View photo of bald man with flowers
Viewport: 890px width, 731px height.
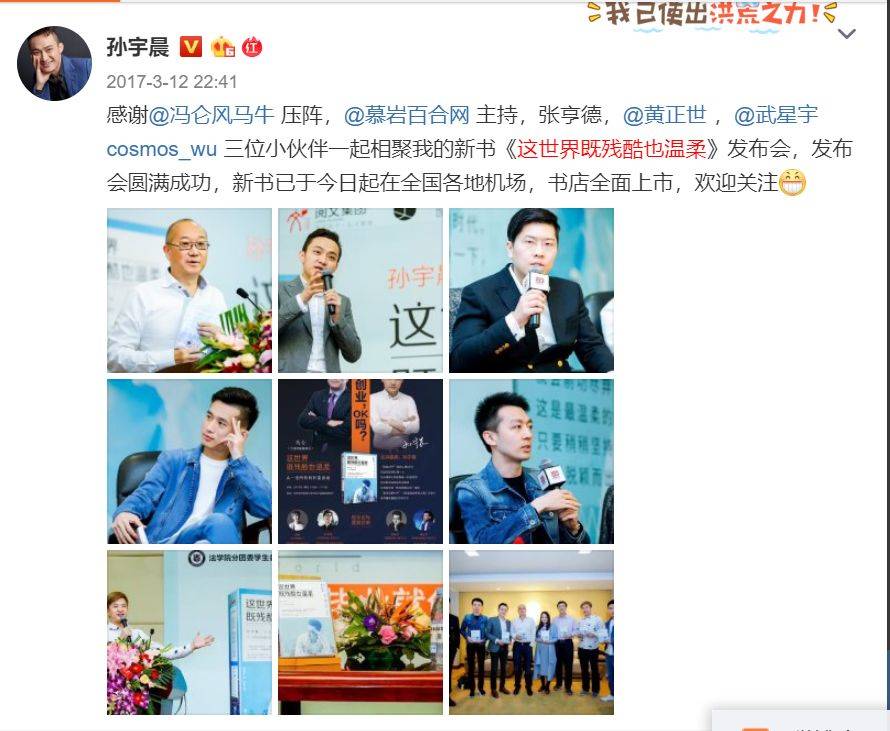pyautogui.click(x=189, y=290)
